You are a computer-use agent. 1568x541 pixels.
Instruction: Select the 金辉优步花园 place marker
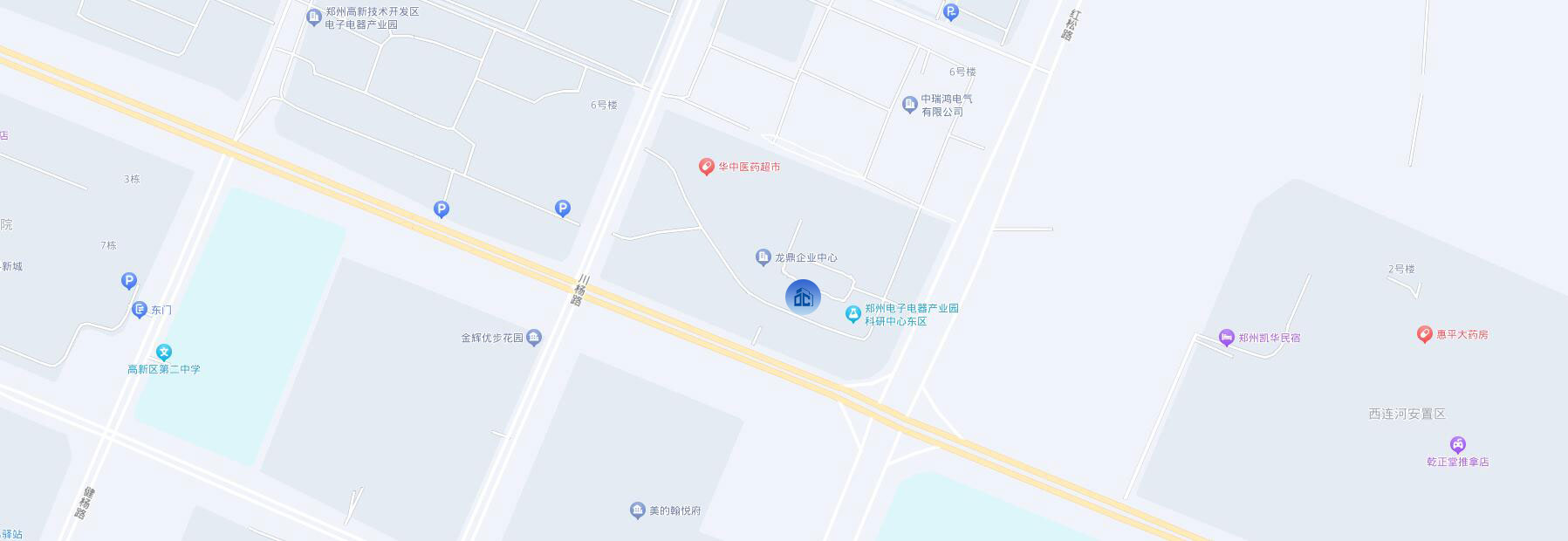[534, 338]
